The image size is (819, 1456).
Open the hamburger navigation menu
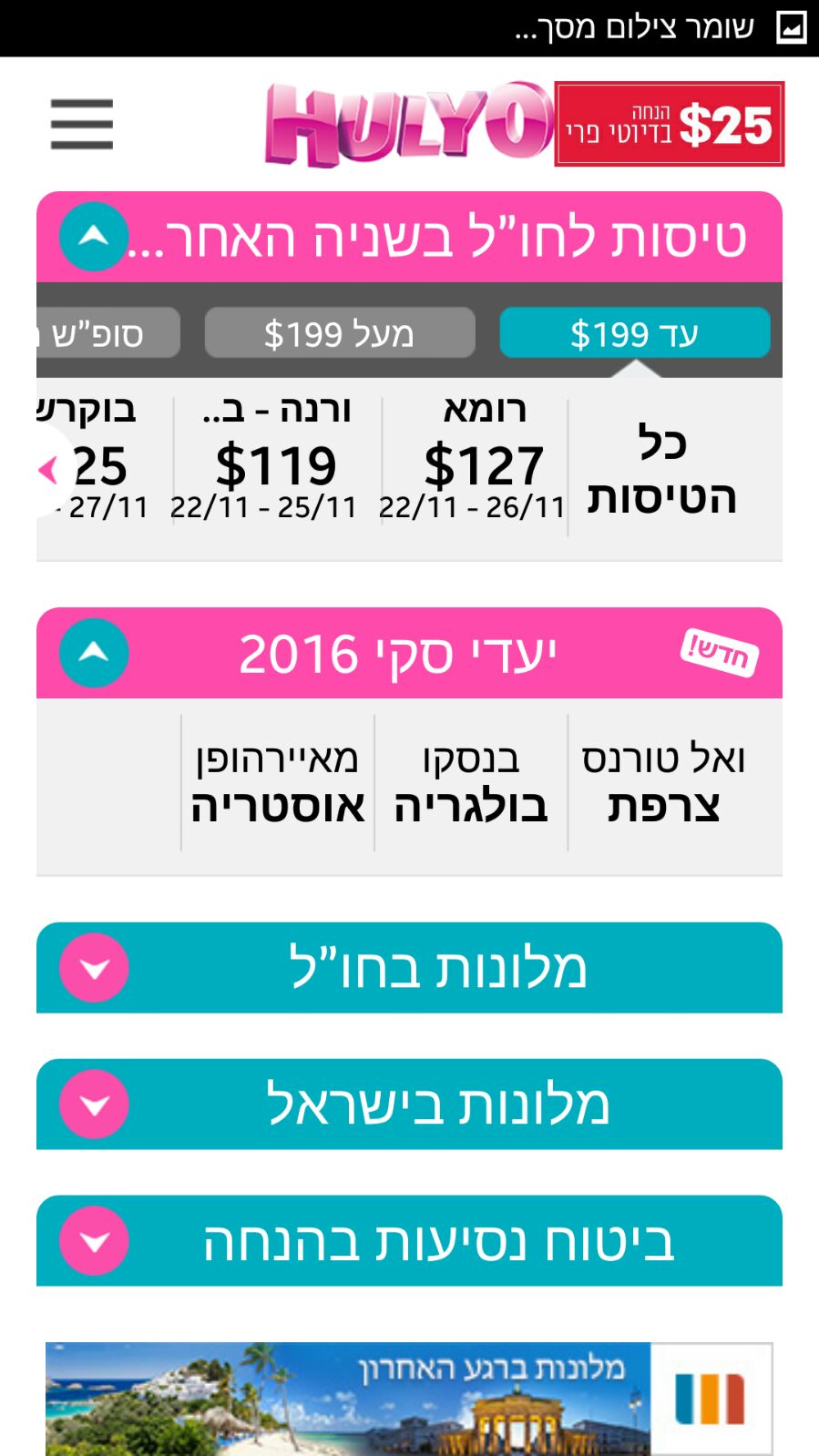click(x=81, y=124)
